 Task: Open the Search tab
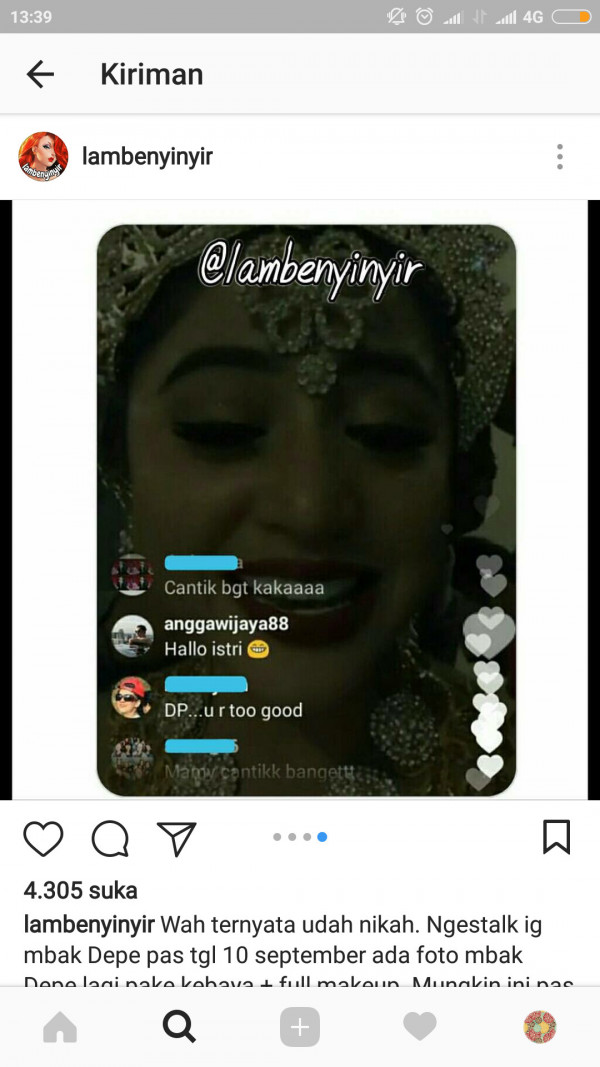[179, 1026]
